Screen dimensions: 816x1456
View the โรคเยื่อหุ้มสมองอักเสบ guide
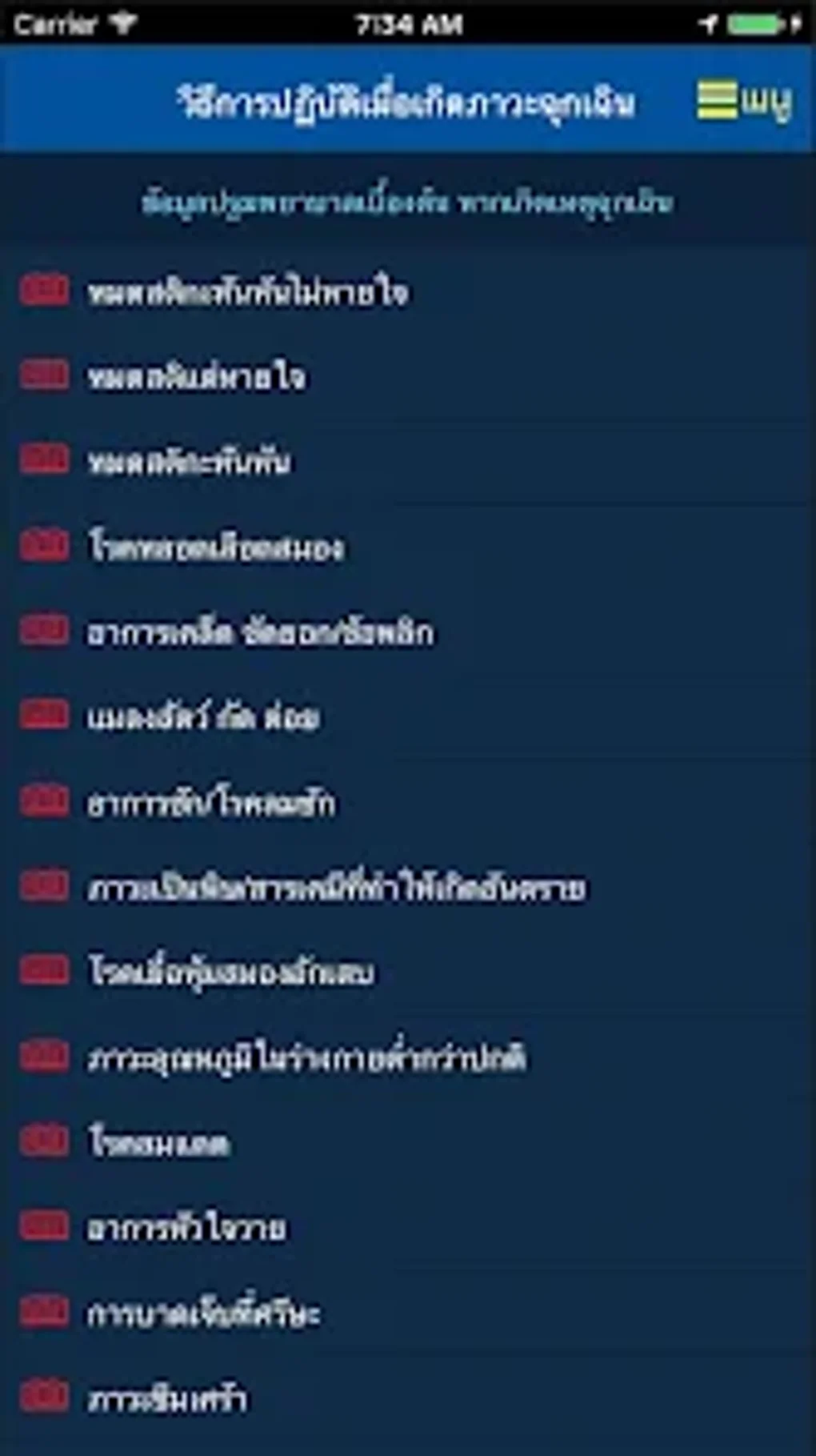pos(230,973)
